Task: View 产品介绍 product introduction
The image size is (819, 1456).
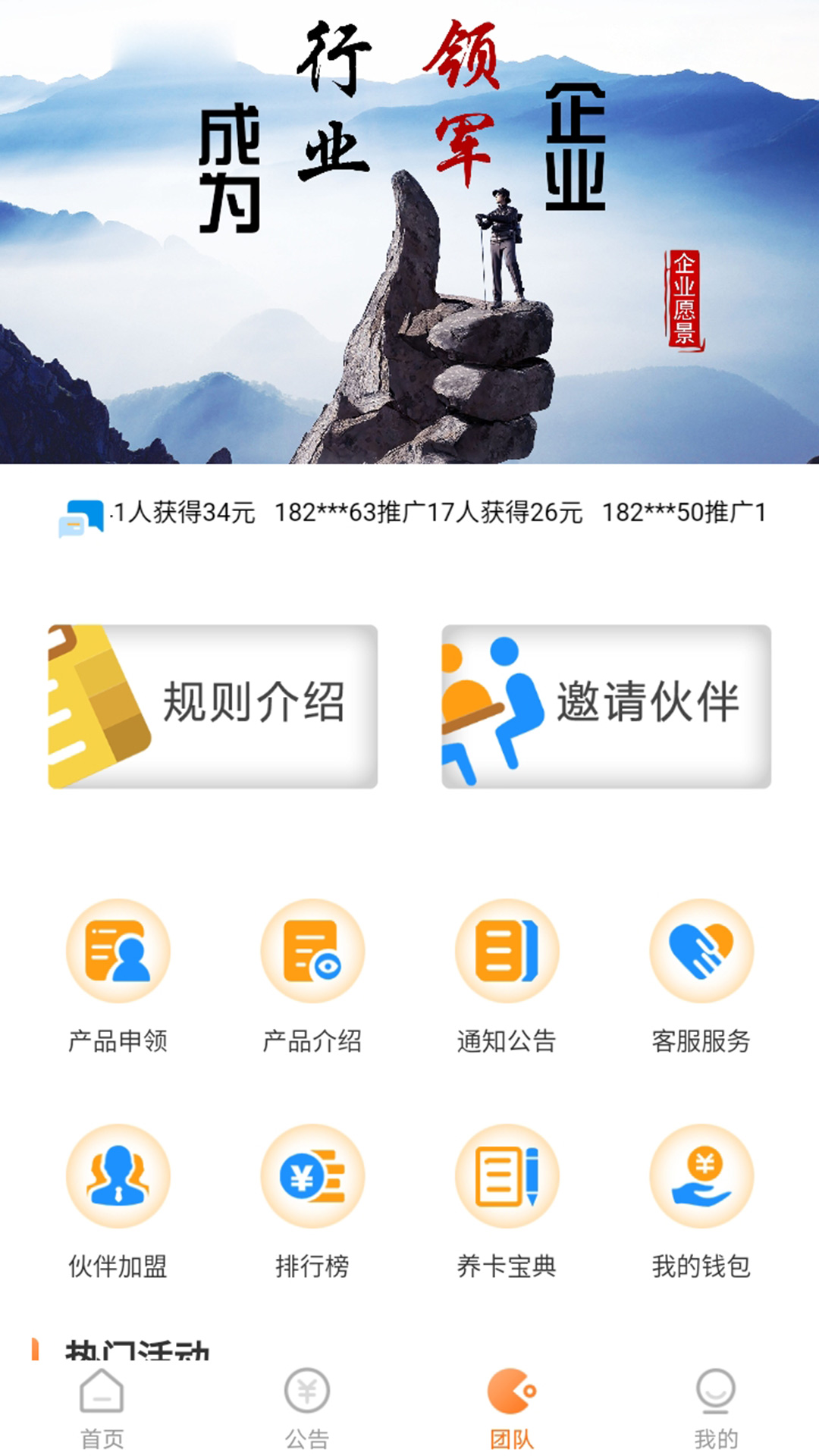Action: pyautogui.click(x=312, y=974)
